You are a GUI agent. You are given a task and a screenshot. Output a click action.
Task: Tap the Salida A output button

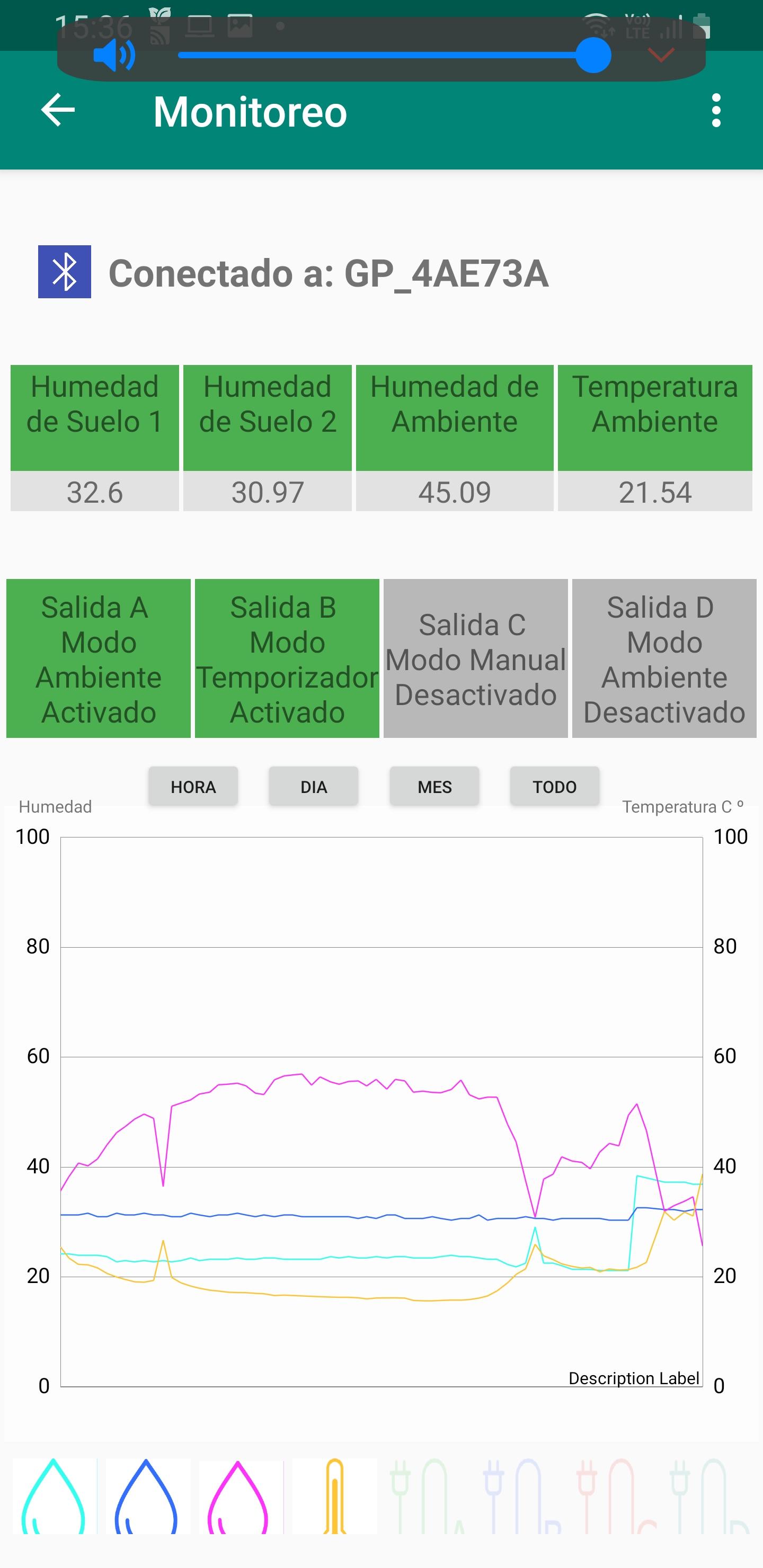click(x=99, y=658)
